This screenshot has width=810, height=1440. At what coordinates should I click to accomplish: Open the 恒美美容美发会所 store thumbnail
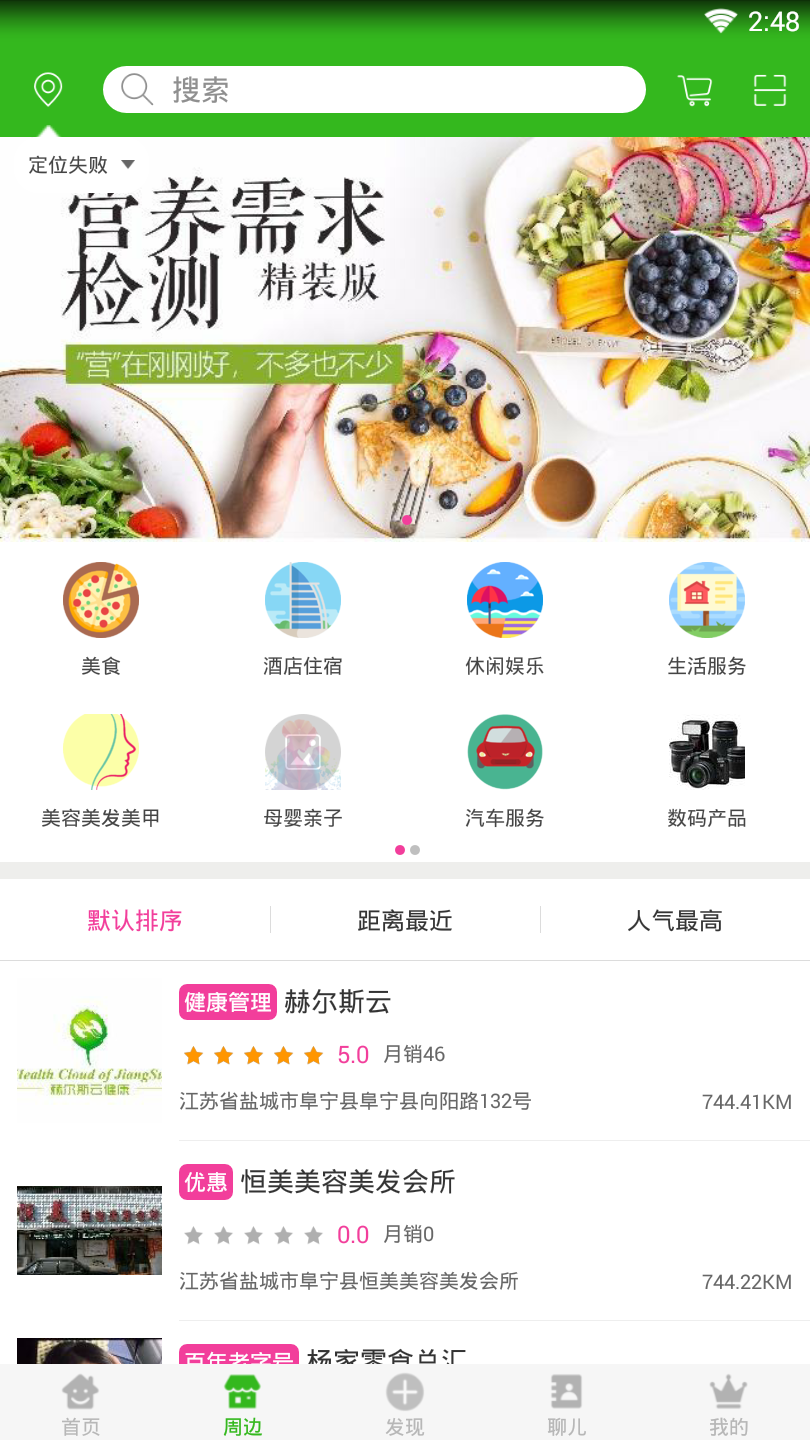89,1230
